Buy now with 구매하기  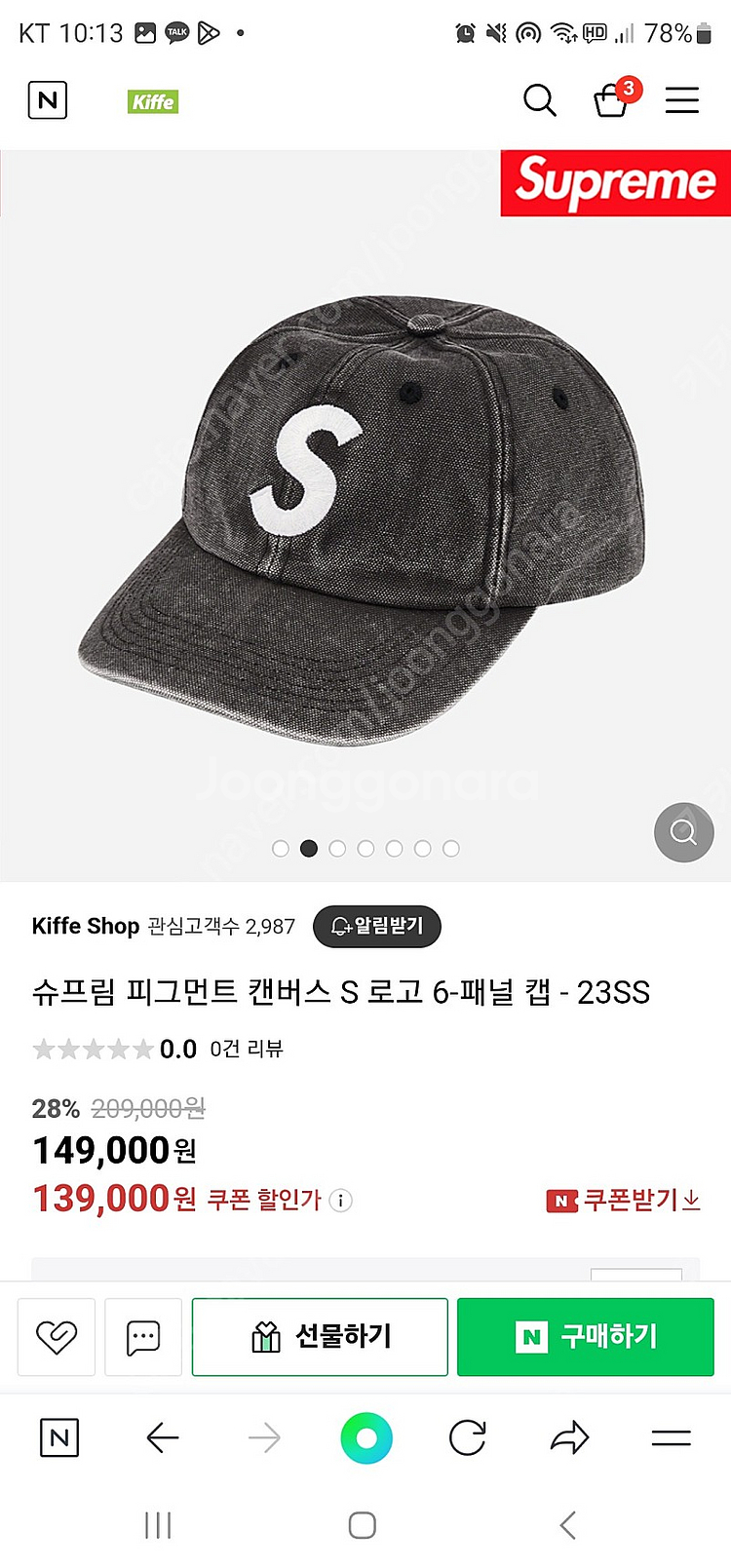point(586,1336)
